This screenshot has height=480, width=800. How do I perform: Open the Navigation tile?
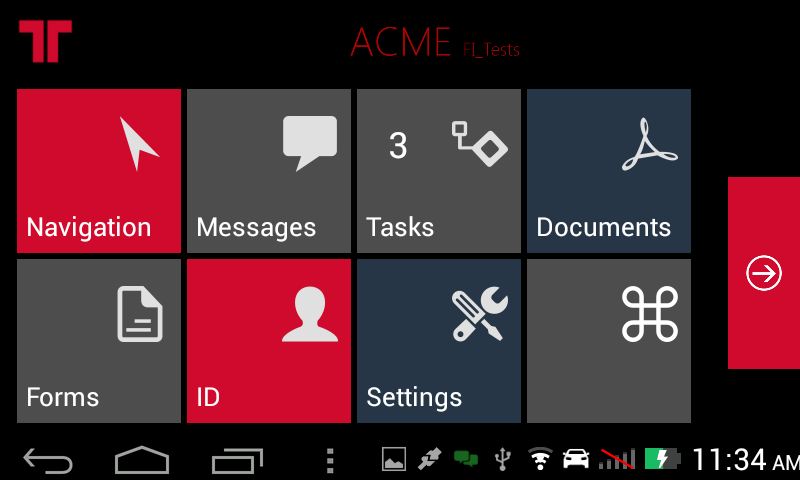tap(99, 171)
